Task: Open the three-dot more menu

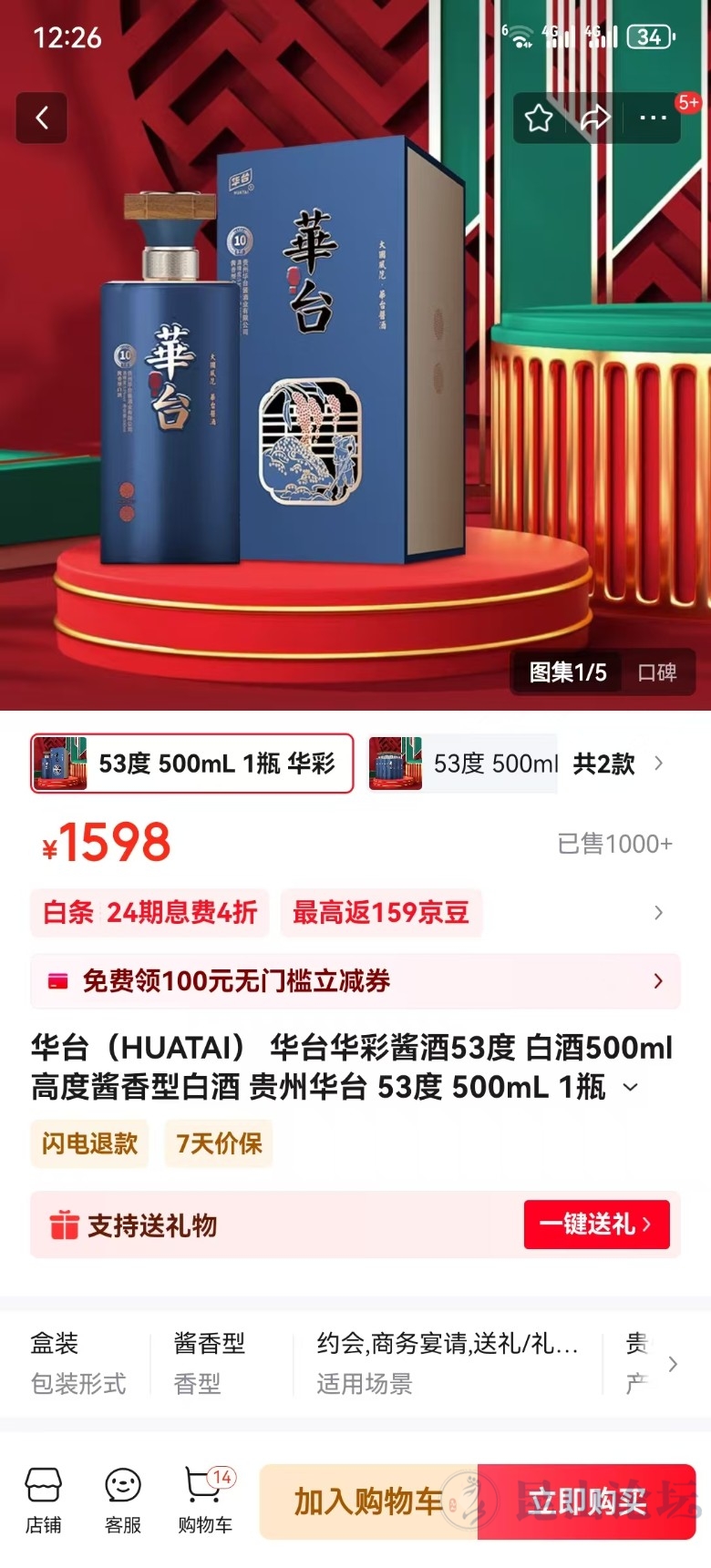Action: pyautogui.click(x=653, y=118)
